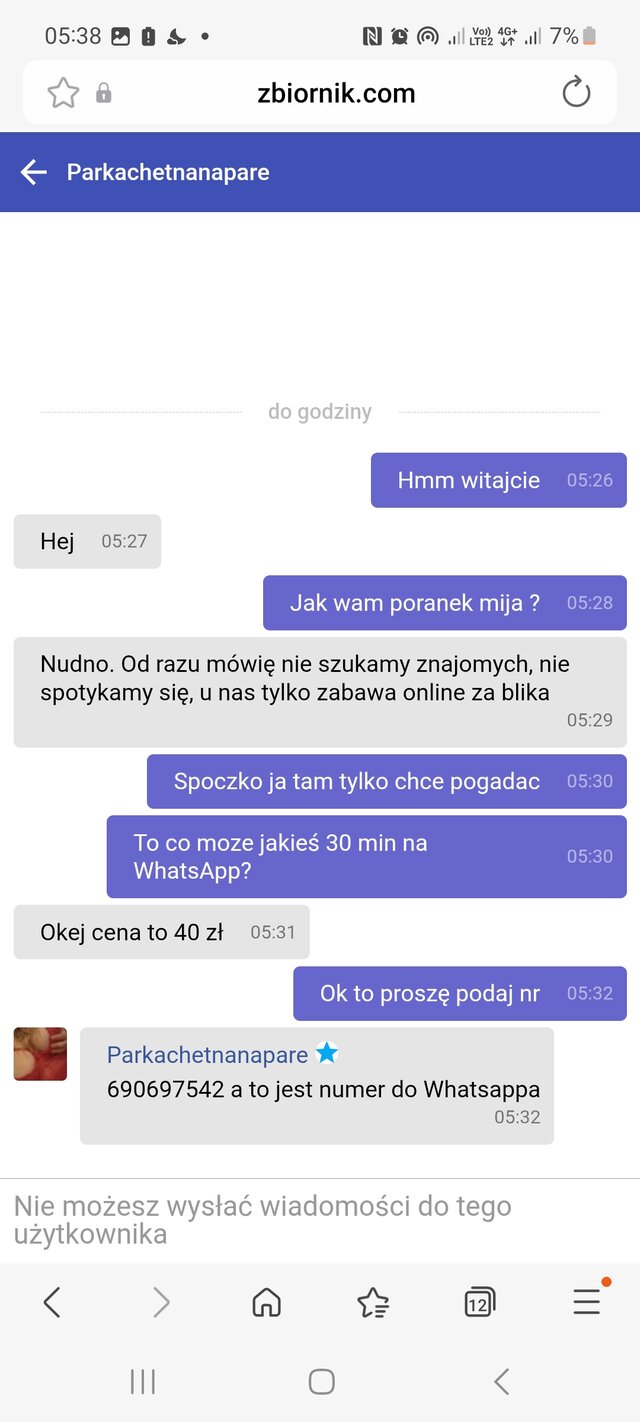Open recent apps from system navigation
The width and height of the screenshot is (640, 1422).
click(x=143, y=1382)
